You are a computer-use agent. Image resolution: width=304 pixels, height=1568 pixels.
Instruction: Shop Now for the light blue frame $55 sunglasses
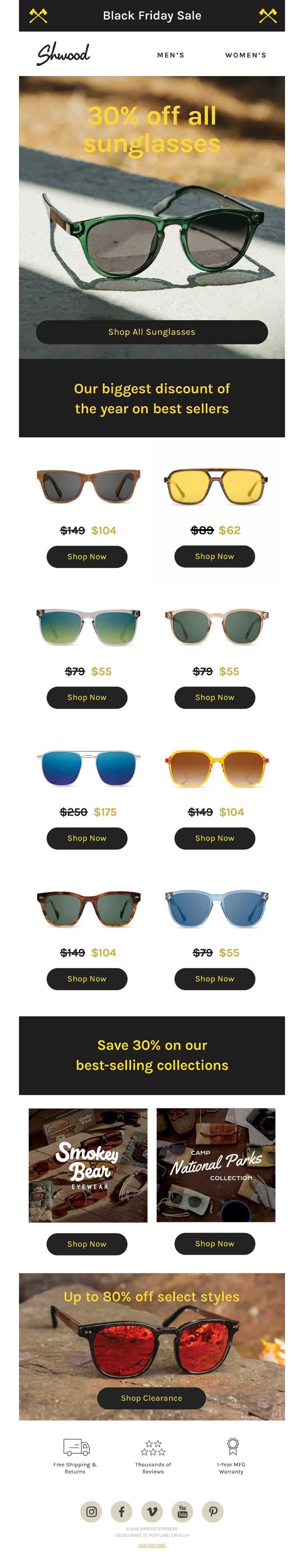(x=214, y=979)
